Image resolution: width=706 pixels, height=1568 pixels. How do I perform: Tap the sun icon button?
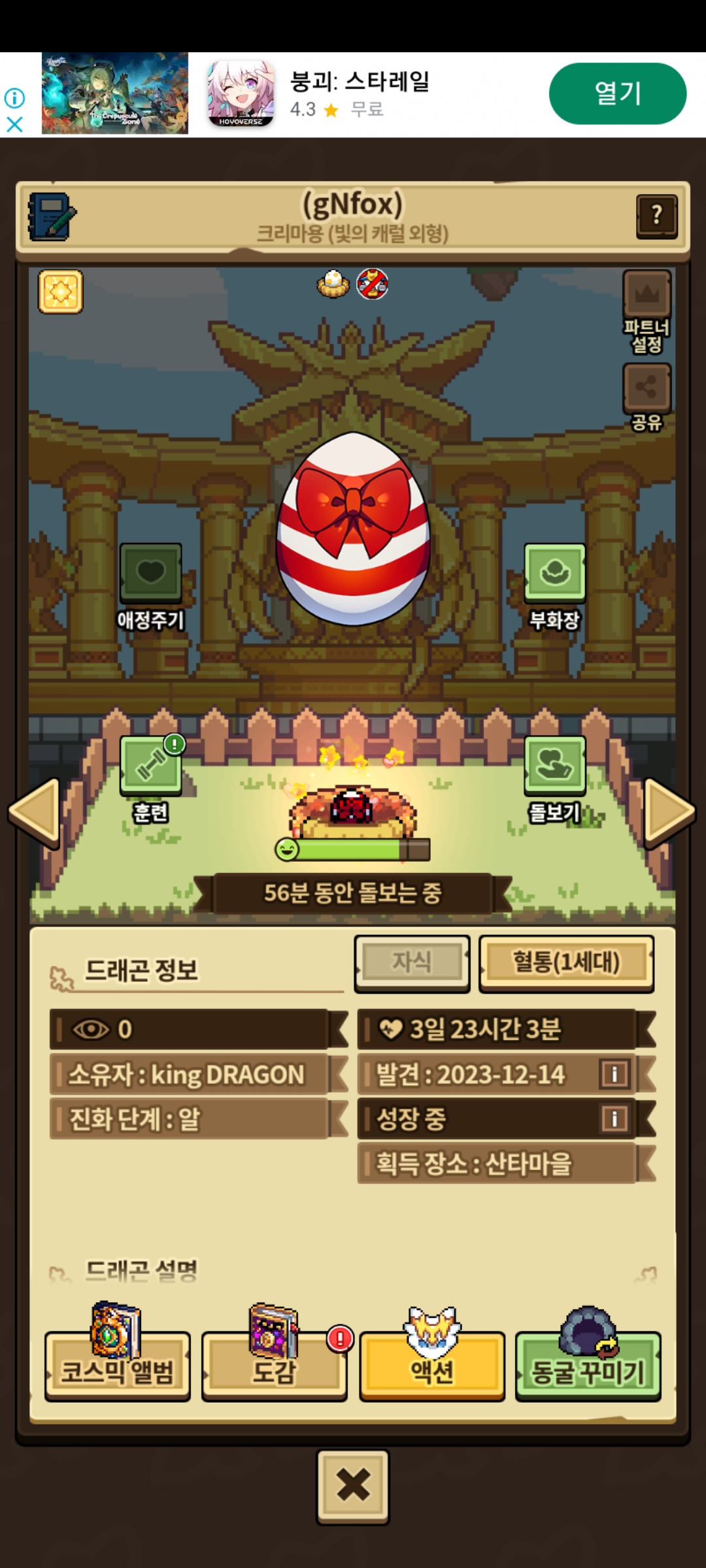[x=61, y=291]
